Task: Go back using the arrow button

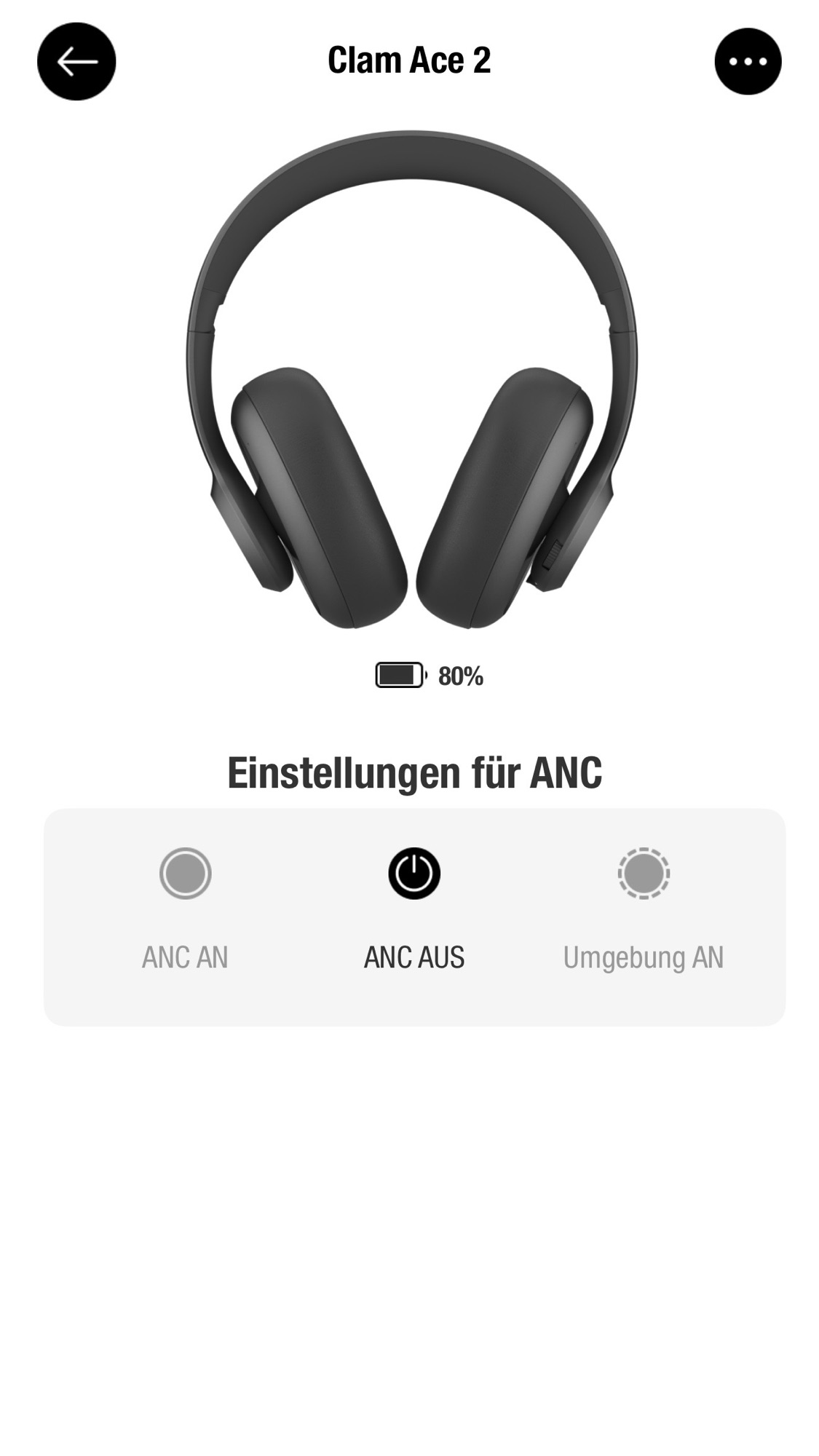Action: [x=76, y=62]
